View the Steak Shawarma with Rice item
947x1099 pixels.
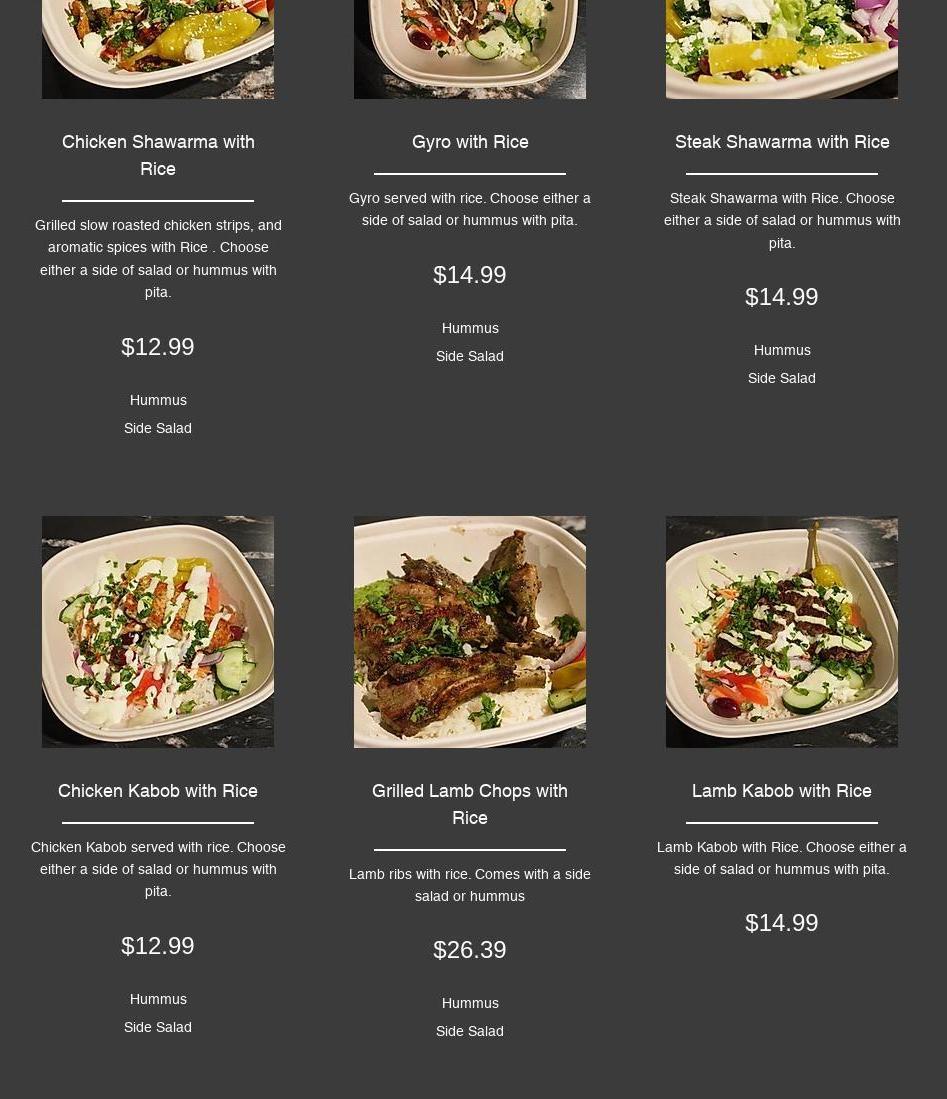(782, 142)
